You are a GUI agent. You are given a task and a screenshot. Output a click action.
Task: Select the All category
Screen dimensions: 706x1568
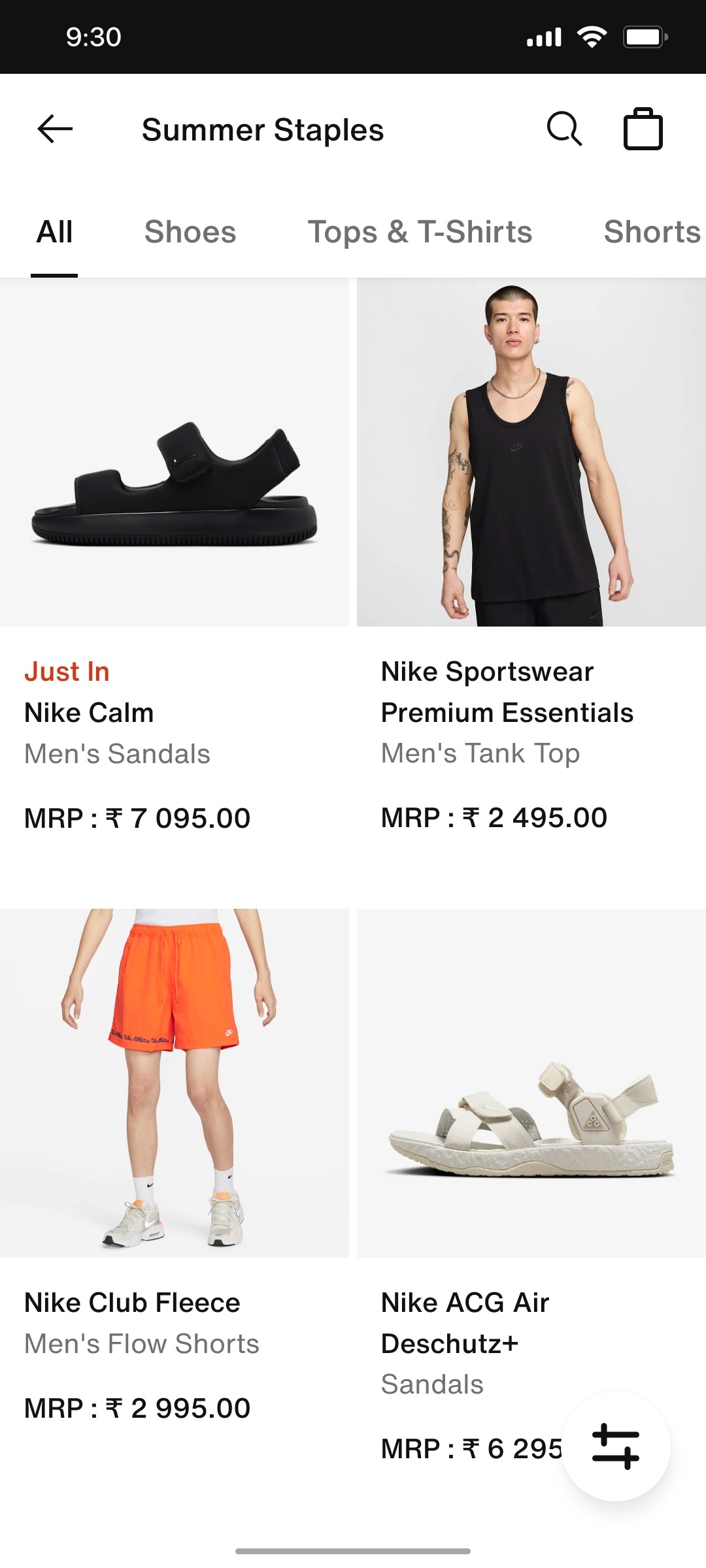point(54,232)
